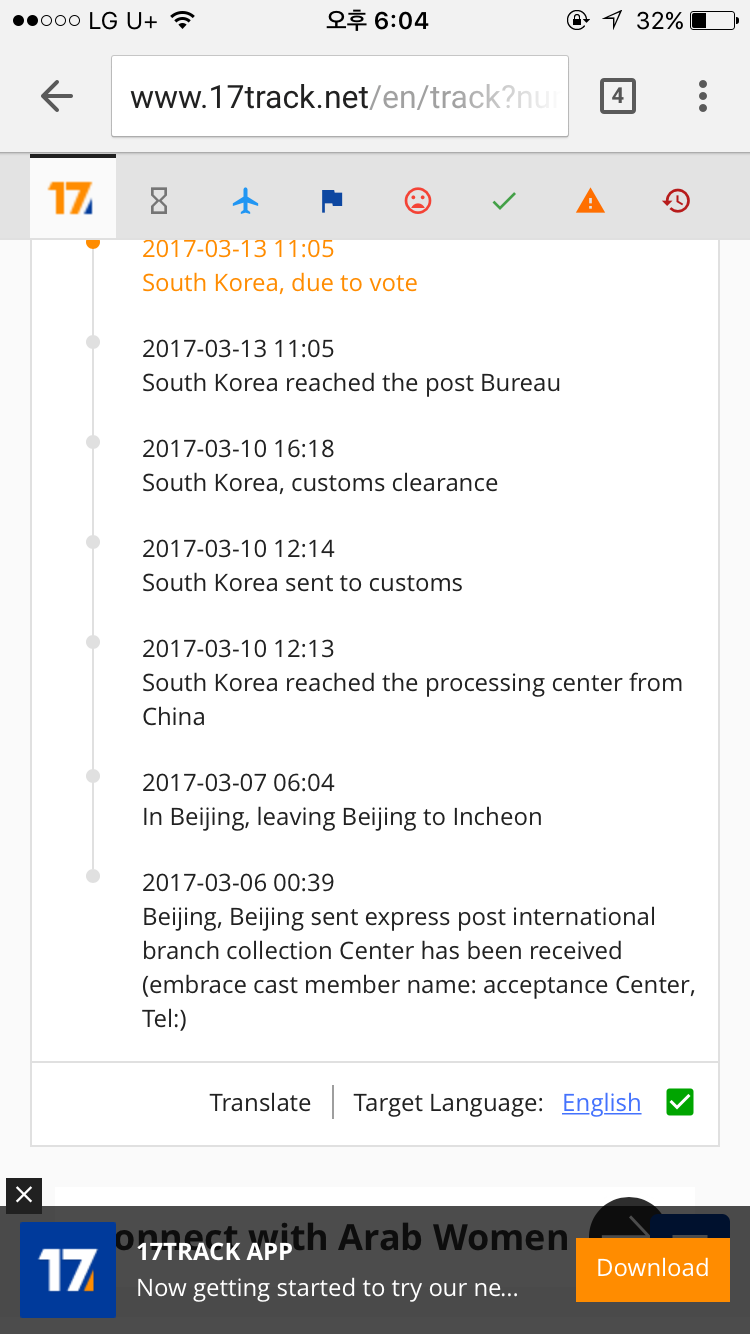
Task: Switch to the airplane in-transit tab
Action: pyautogui.click(x=245, y=201)
